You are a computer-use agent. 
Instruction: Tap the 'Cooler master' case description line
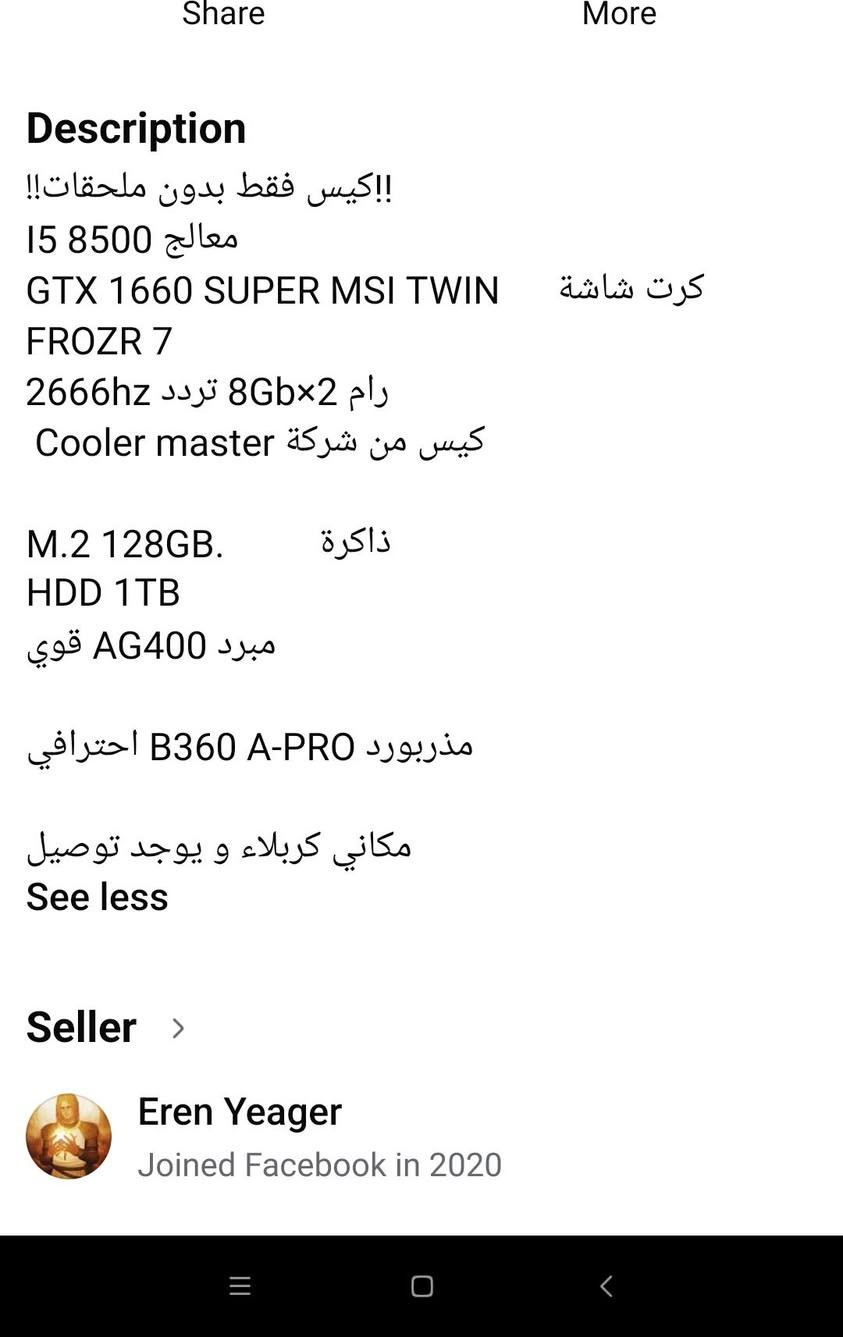[x=255, y=442]
